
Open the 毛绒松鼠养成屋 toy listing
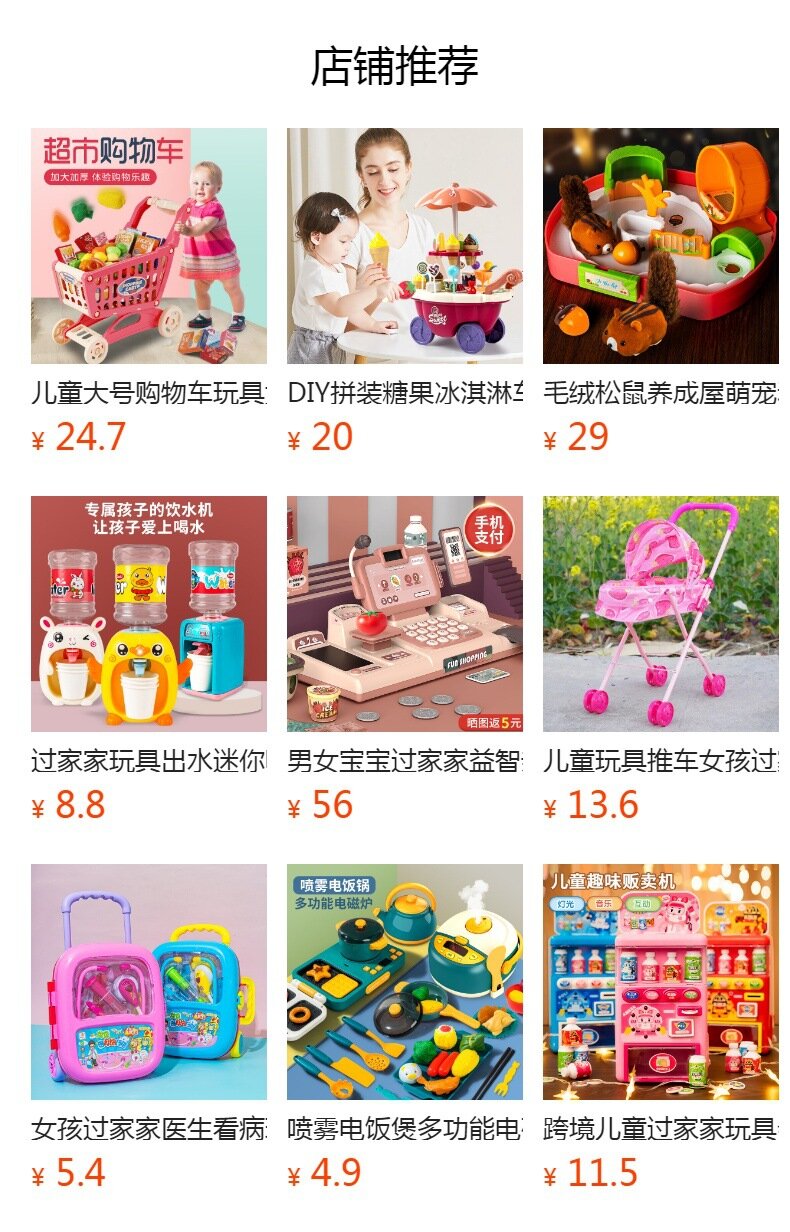[x=661, y=246]
